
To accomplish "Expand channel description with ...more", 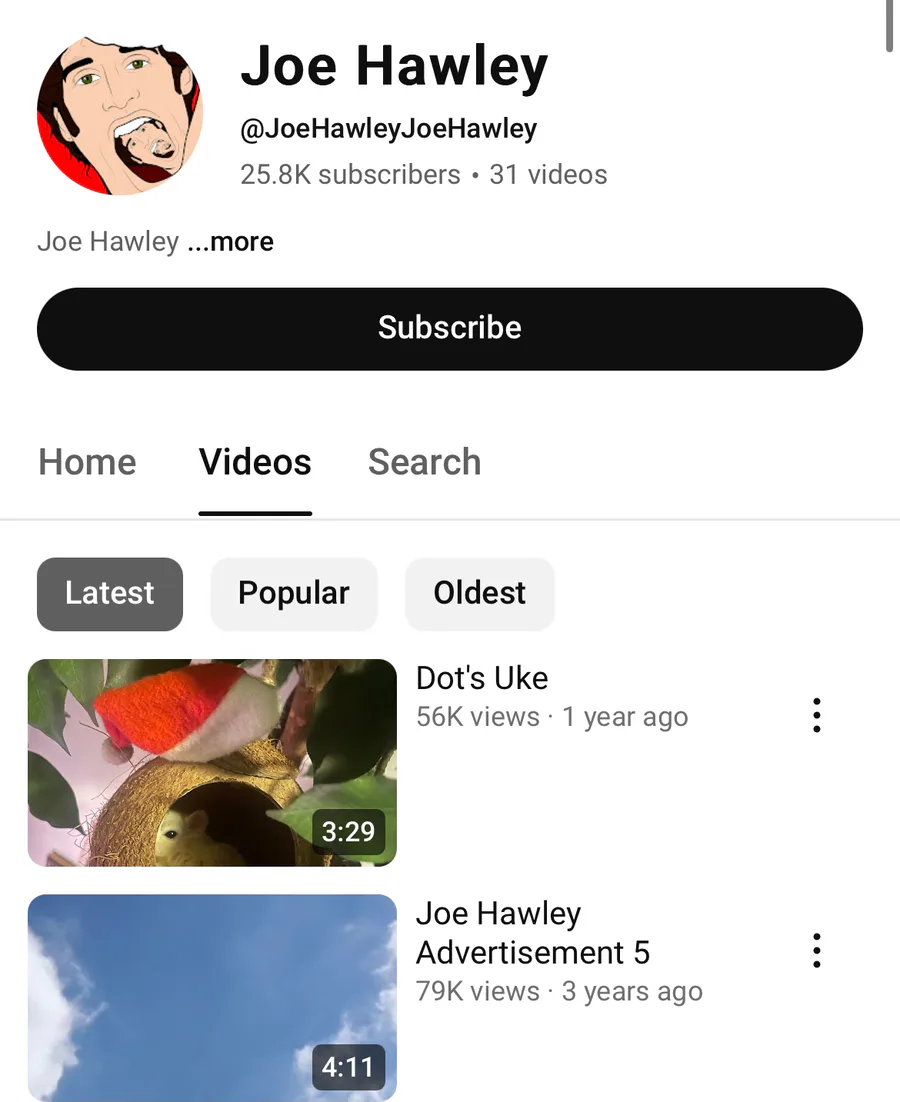I will (230, 242).
